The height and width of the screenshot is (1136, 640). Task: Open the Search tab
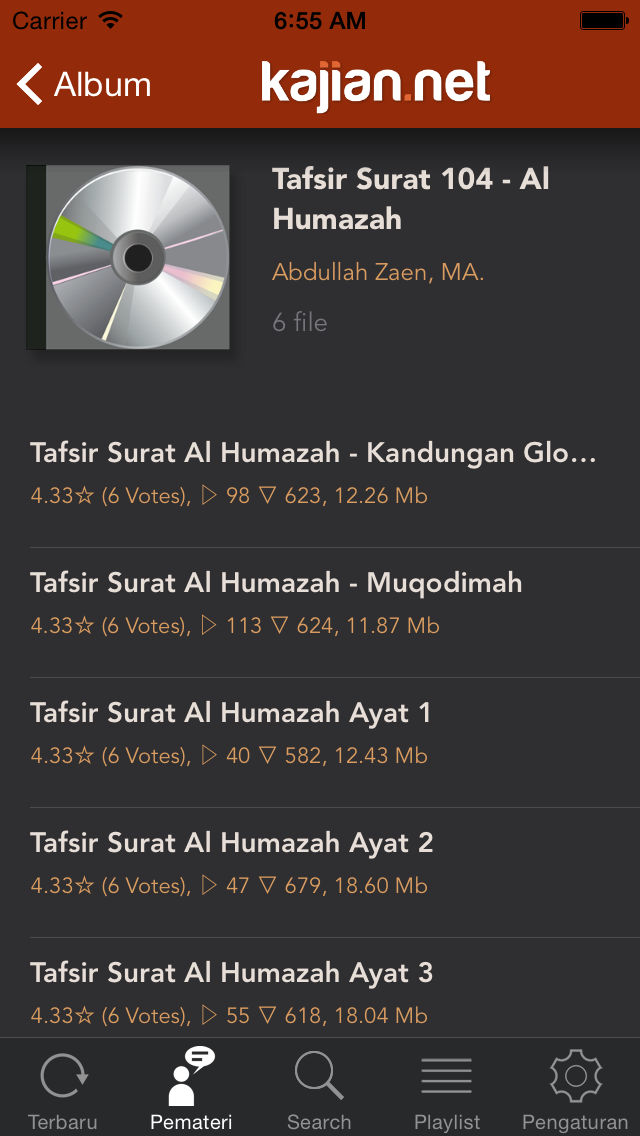click(319, 1089)
